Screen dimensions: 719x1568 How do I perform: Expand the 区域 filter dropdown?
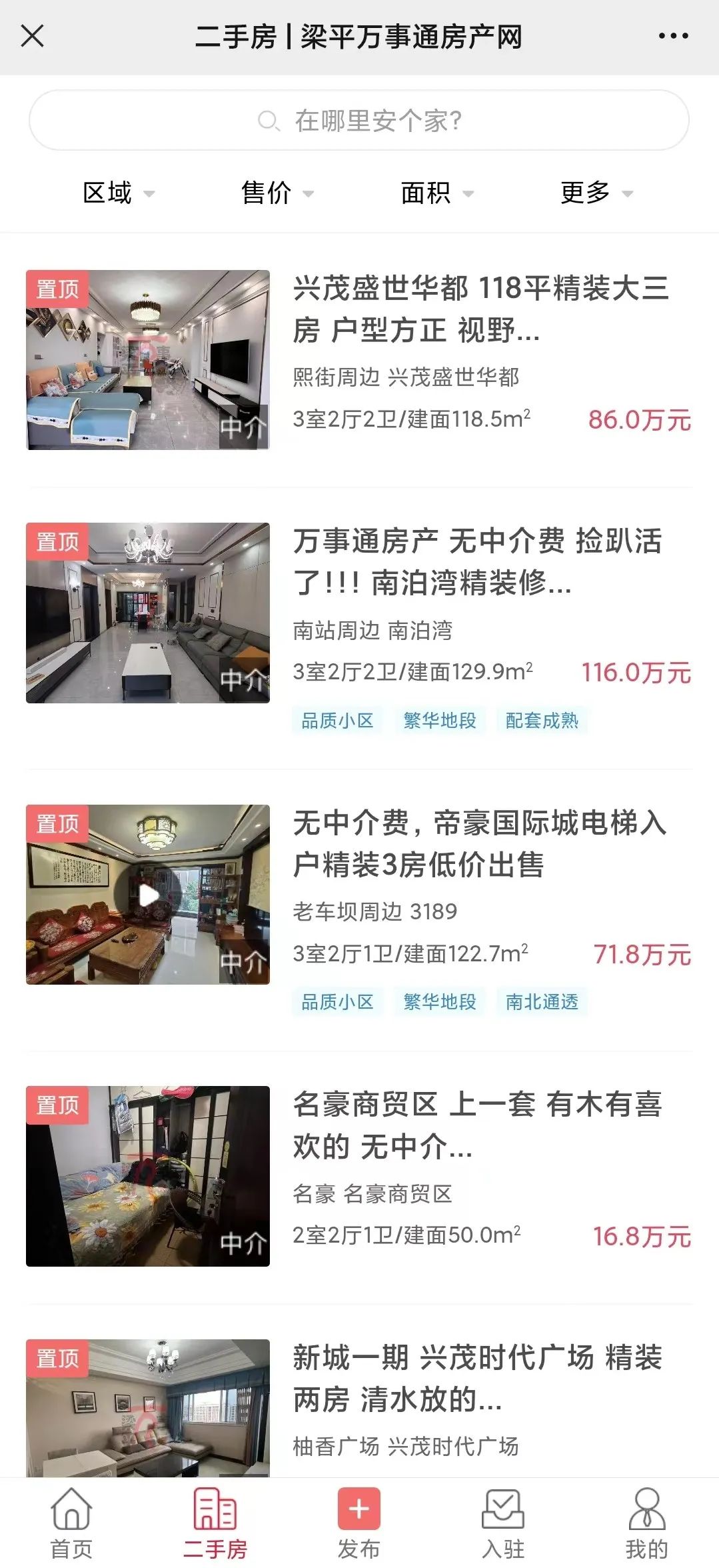click(118, 193)
